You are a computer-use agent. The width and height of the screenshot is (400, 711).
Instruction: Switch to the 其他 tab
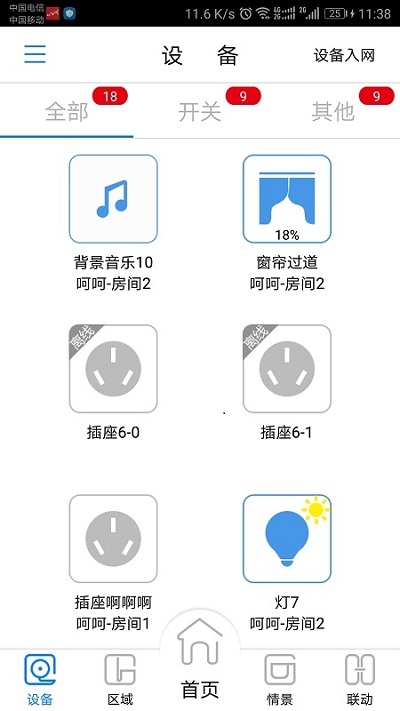tap(333, 112)
